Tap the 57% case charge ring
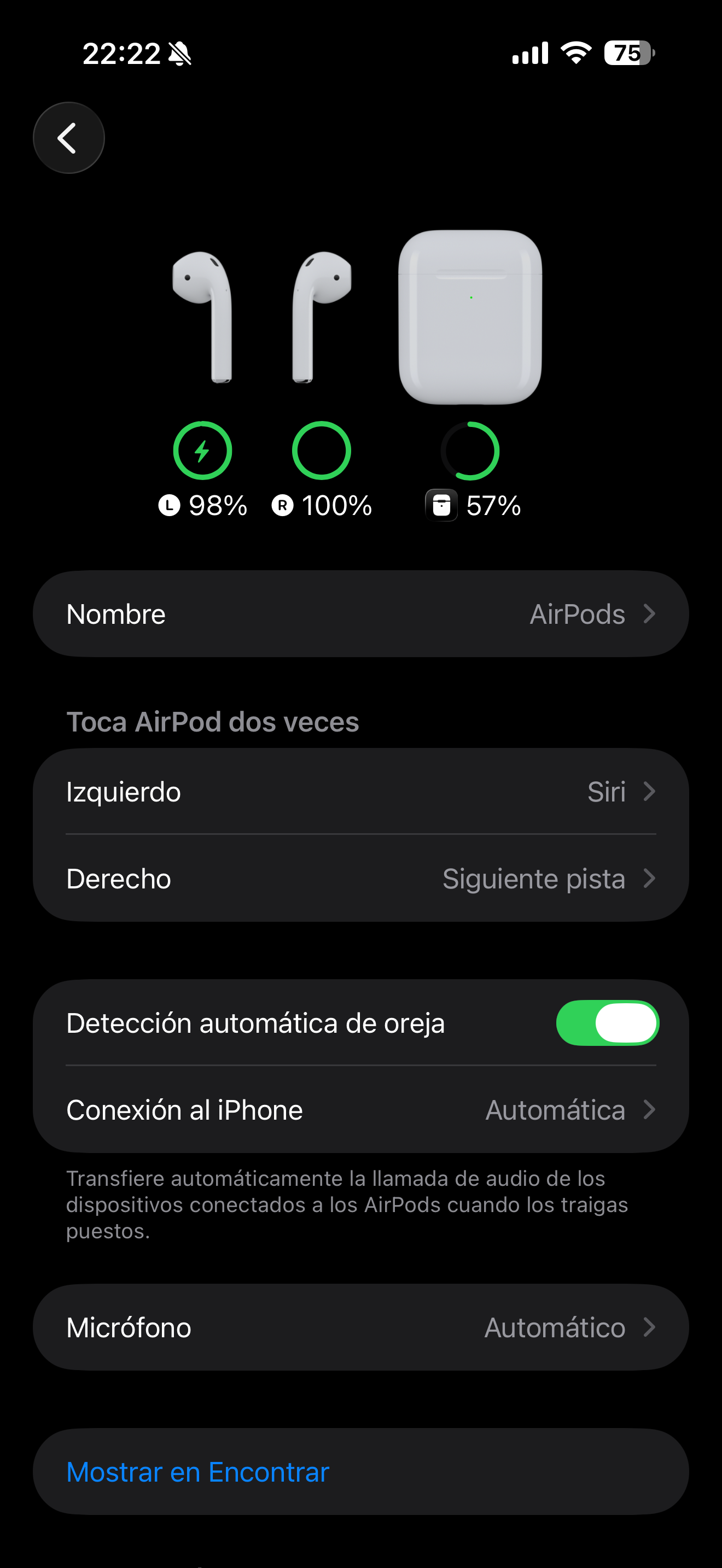Image resolution: width=722 pixels, height=1568 pixels. coord(471,450)
